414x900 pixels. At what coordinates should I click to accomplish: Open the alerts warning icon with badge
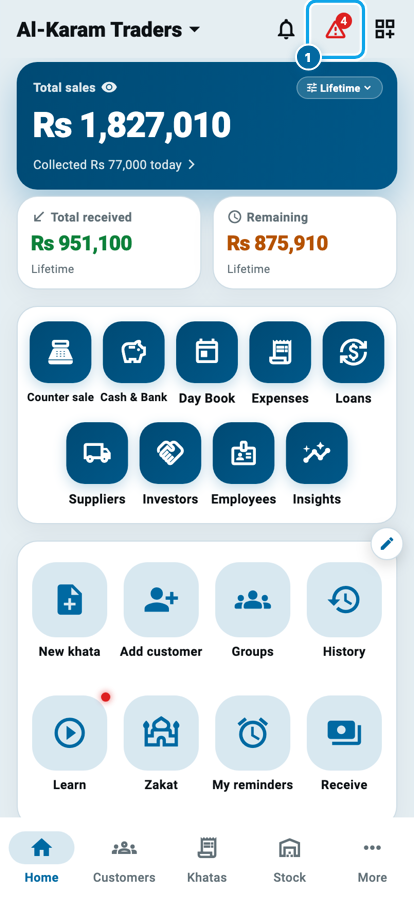[x=336, y=29]
